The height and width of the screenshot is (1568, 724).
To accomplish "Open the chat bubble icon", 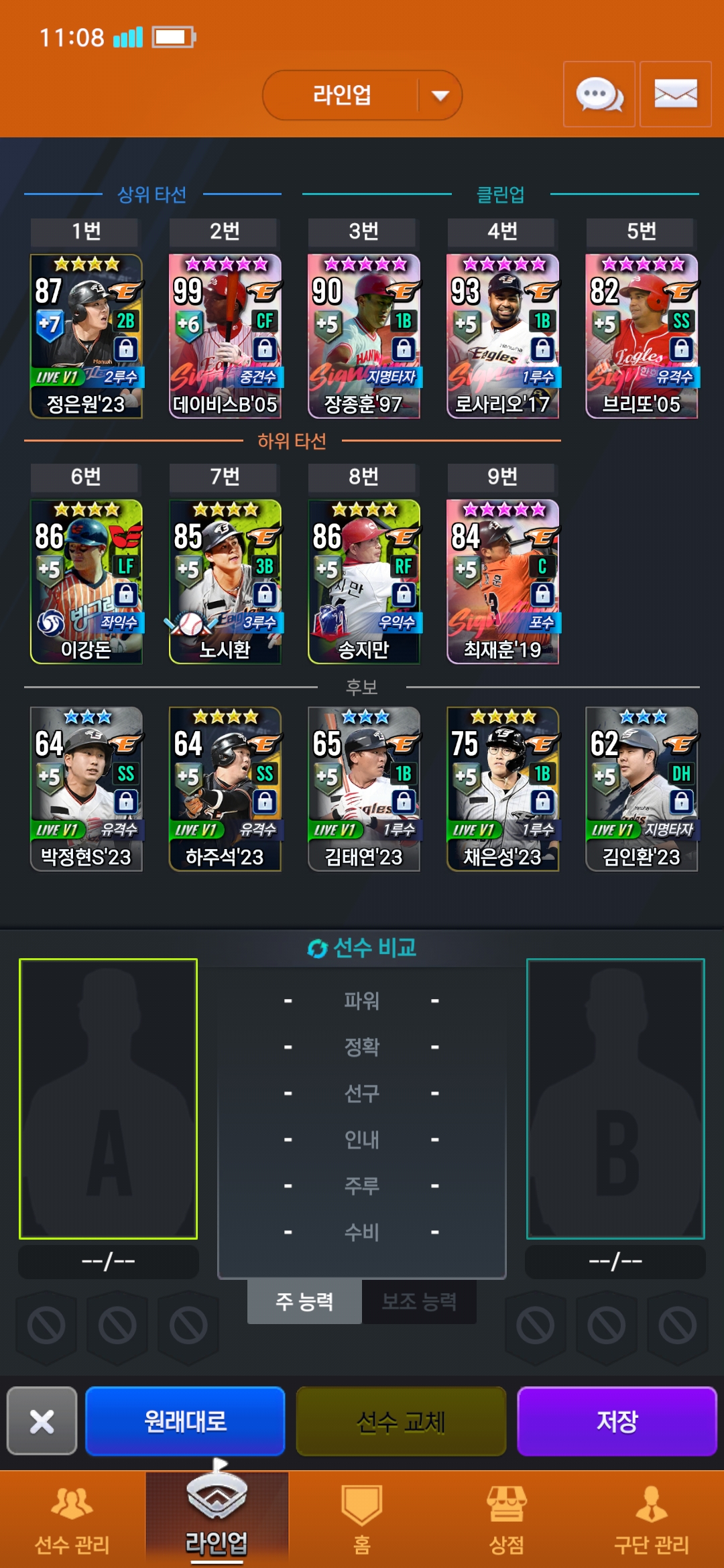I will [599, 94].
